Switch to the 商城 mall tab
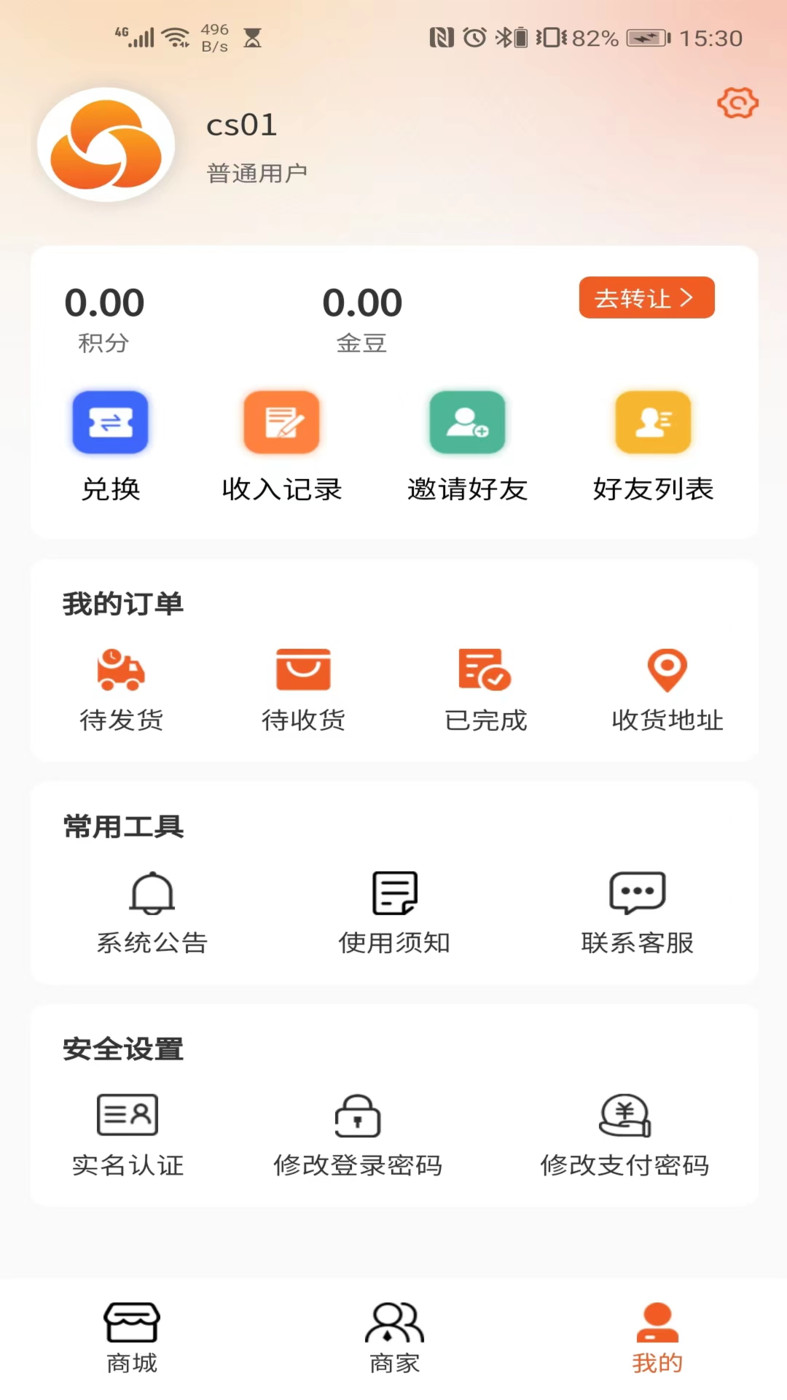787x1400 pixels. (x=131, y=1330)
